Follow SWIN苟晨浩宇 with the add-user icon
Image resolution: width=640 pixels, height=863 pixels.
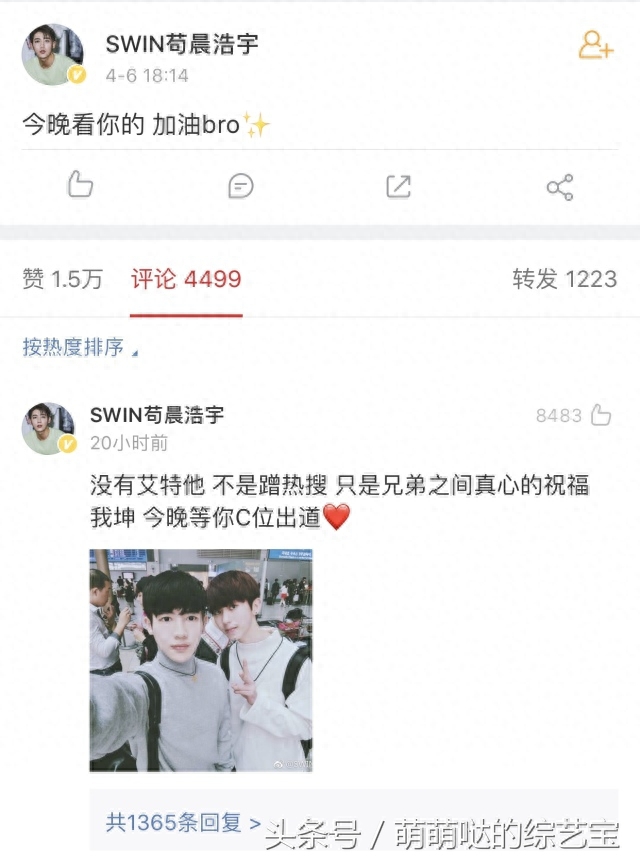[595, 45]
